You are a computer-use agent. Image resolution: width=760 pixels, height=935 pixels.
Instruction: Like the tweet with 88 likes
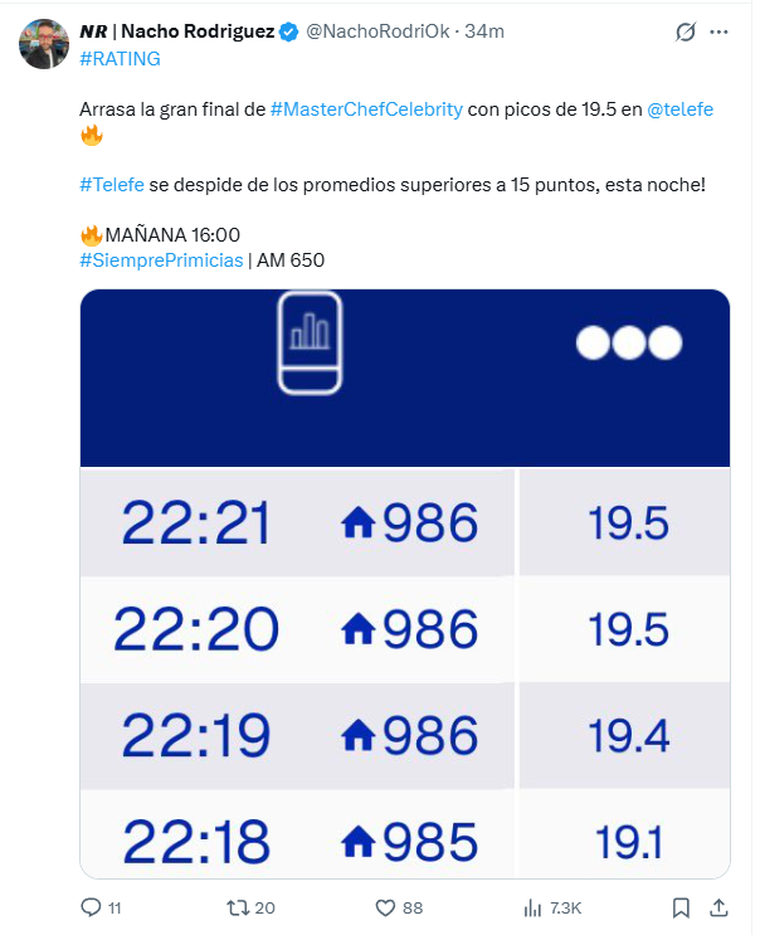(386, 907)
